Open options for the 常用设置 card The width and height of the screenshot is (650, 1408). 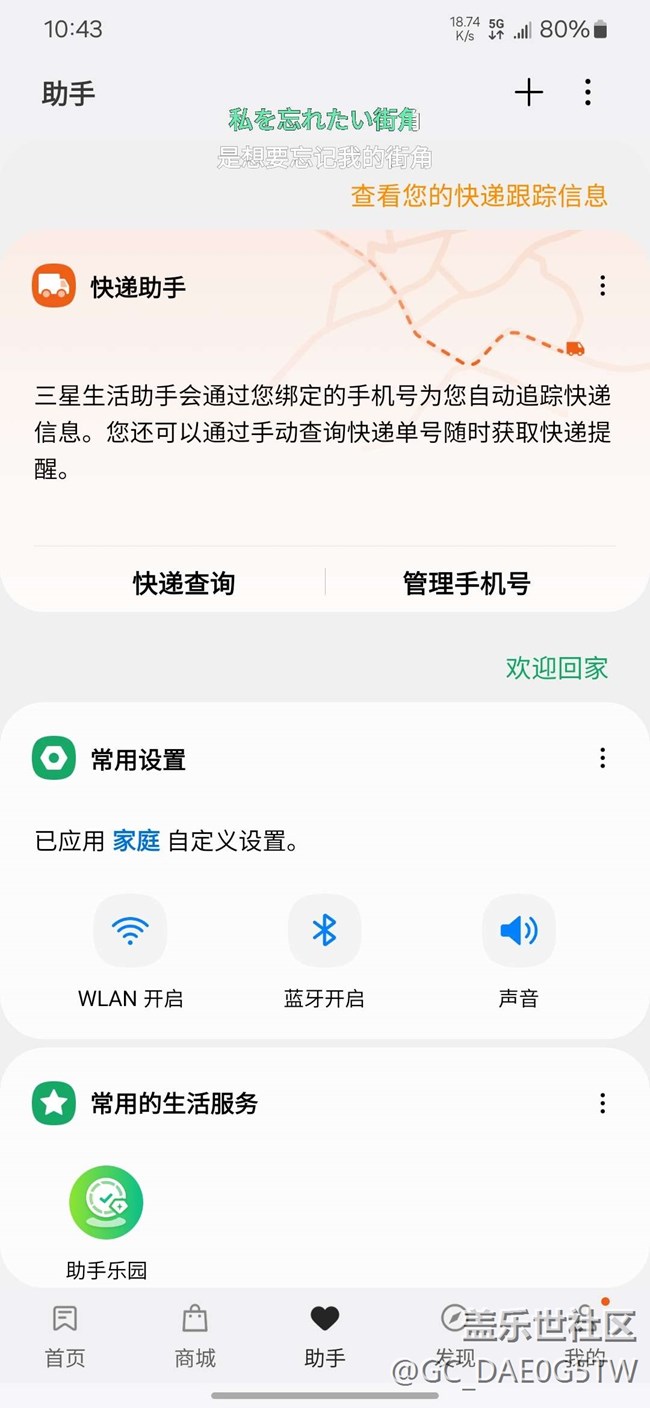(602, 758)
